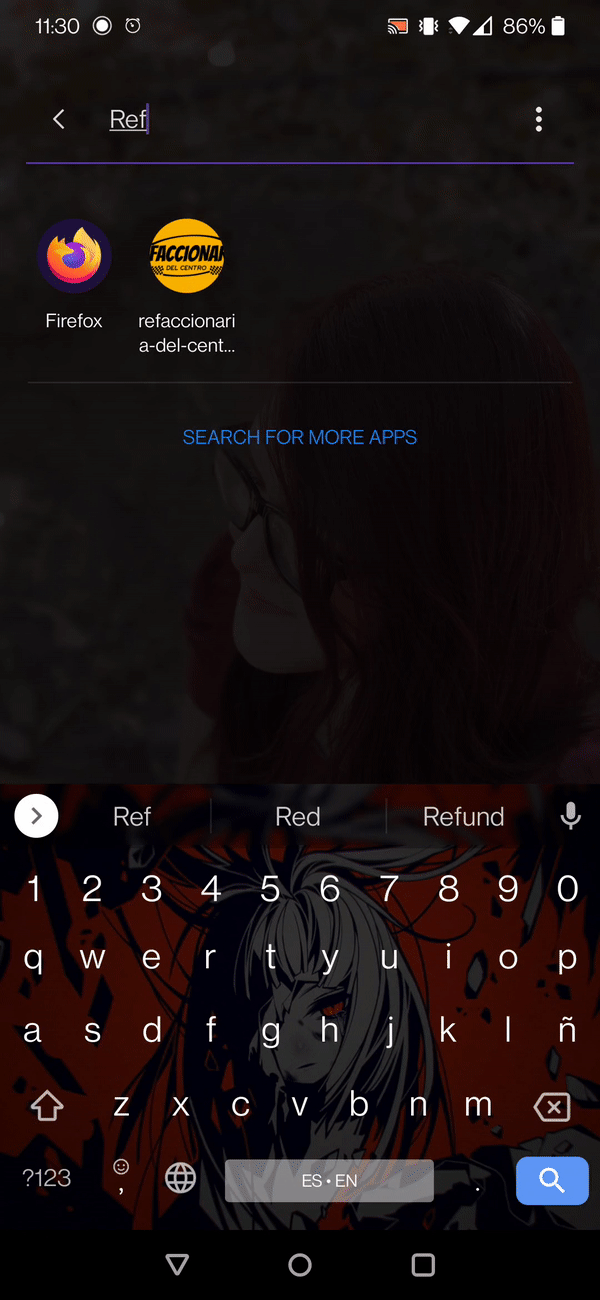The image size is (600, 1300).
Task: Open the three-dot overflow menu
Action: click(x=539, y=120)
